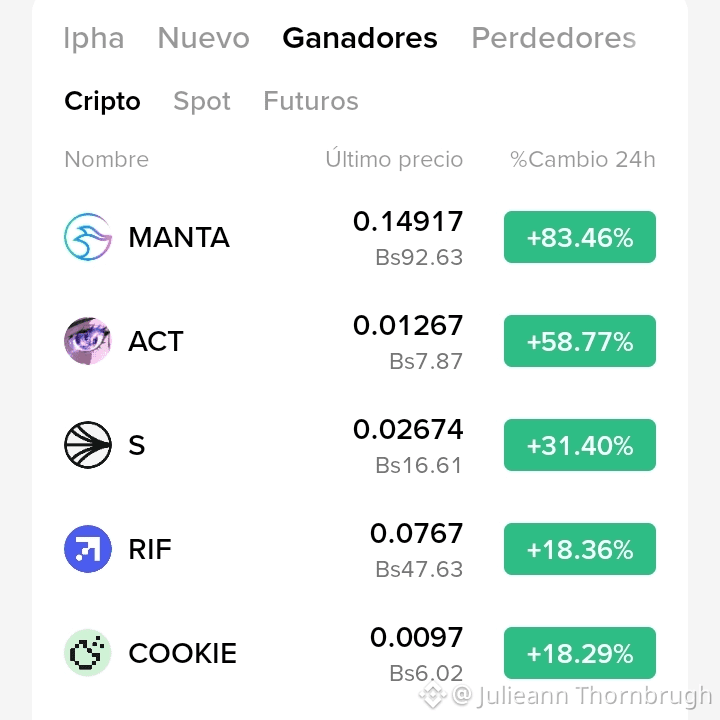View details for the S coin
Image resolution: width=720 pixels, height=720 pixels.
click(360, 445)
